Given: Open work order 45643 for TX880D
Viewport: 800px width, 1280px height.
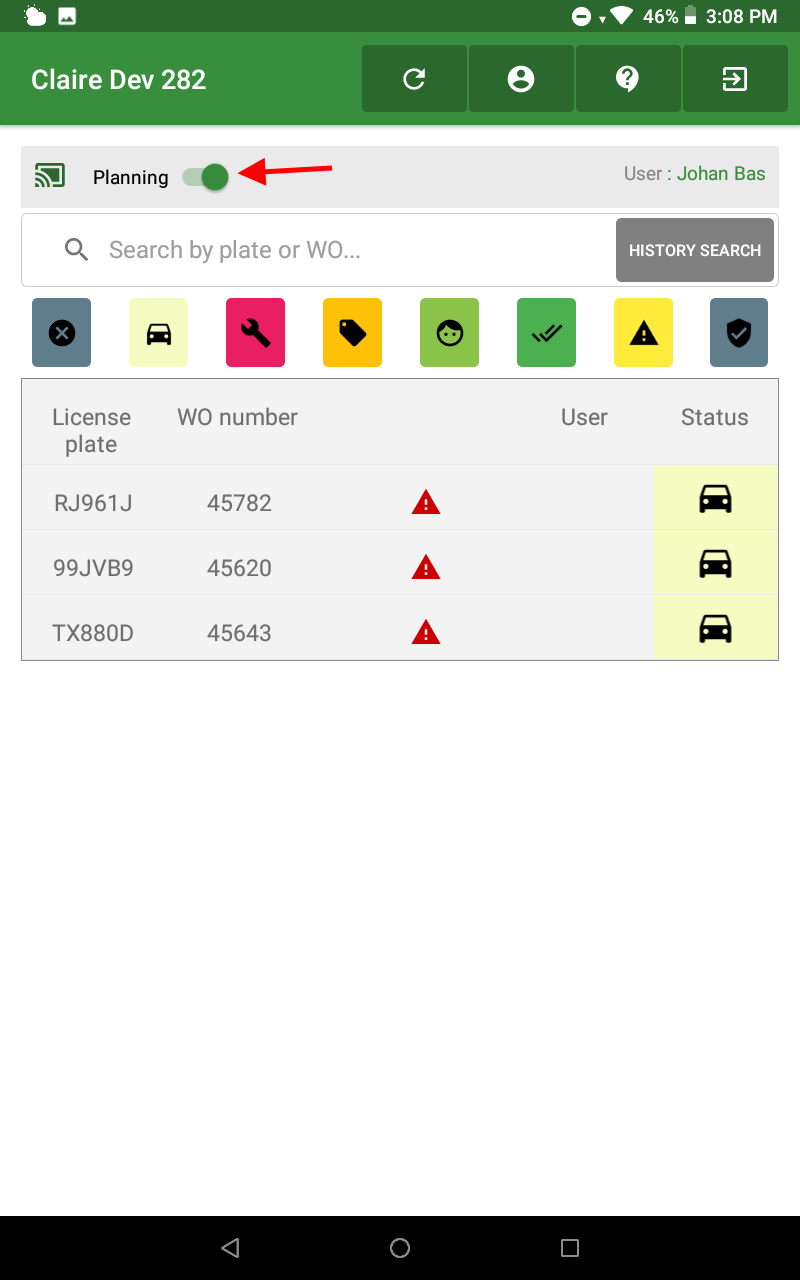Looking at the screenshot, I should (240, 632).
